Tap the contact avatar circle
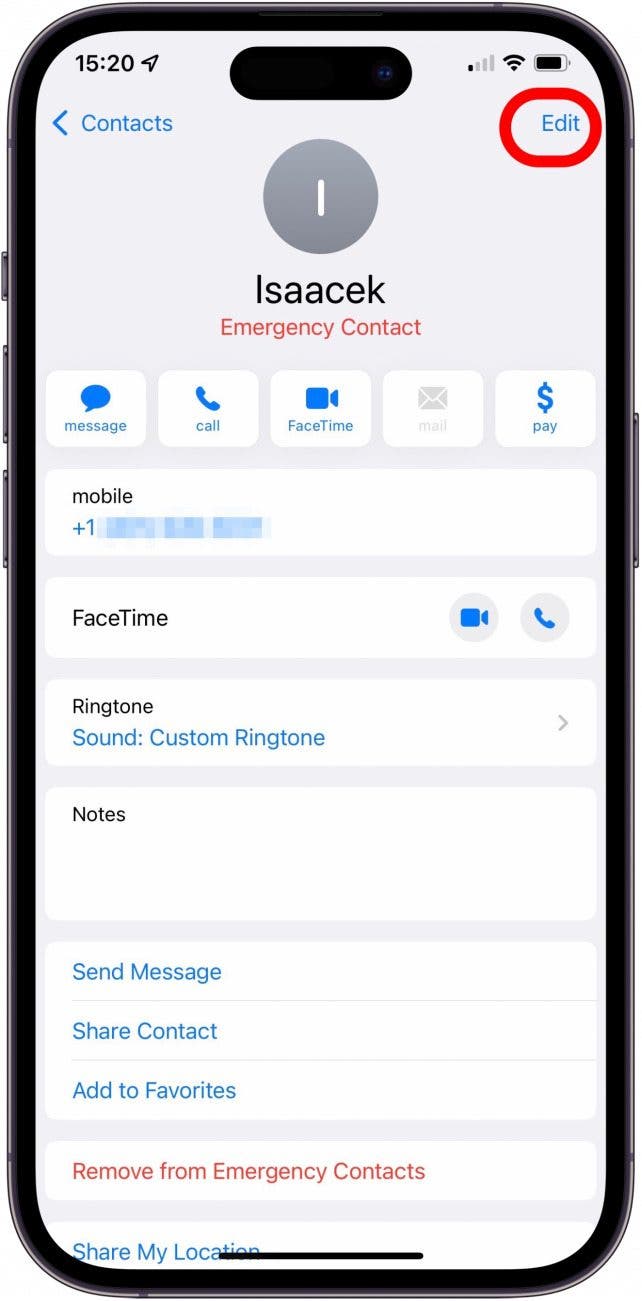This screenshot has width=642, height=1301. (320, 197)
